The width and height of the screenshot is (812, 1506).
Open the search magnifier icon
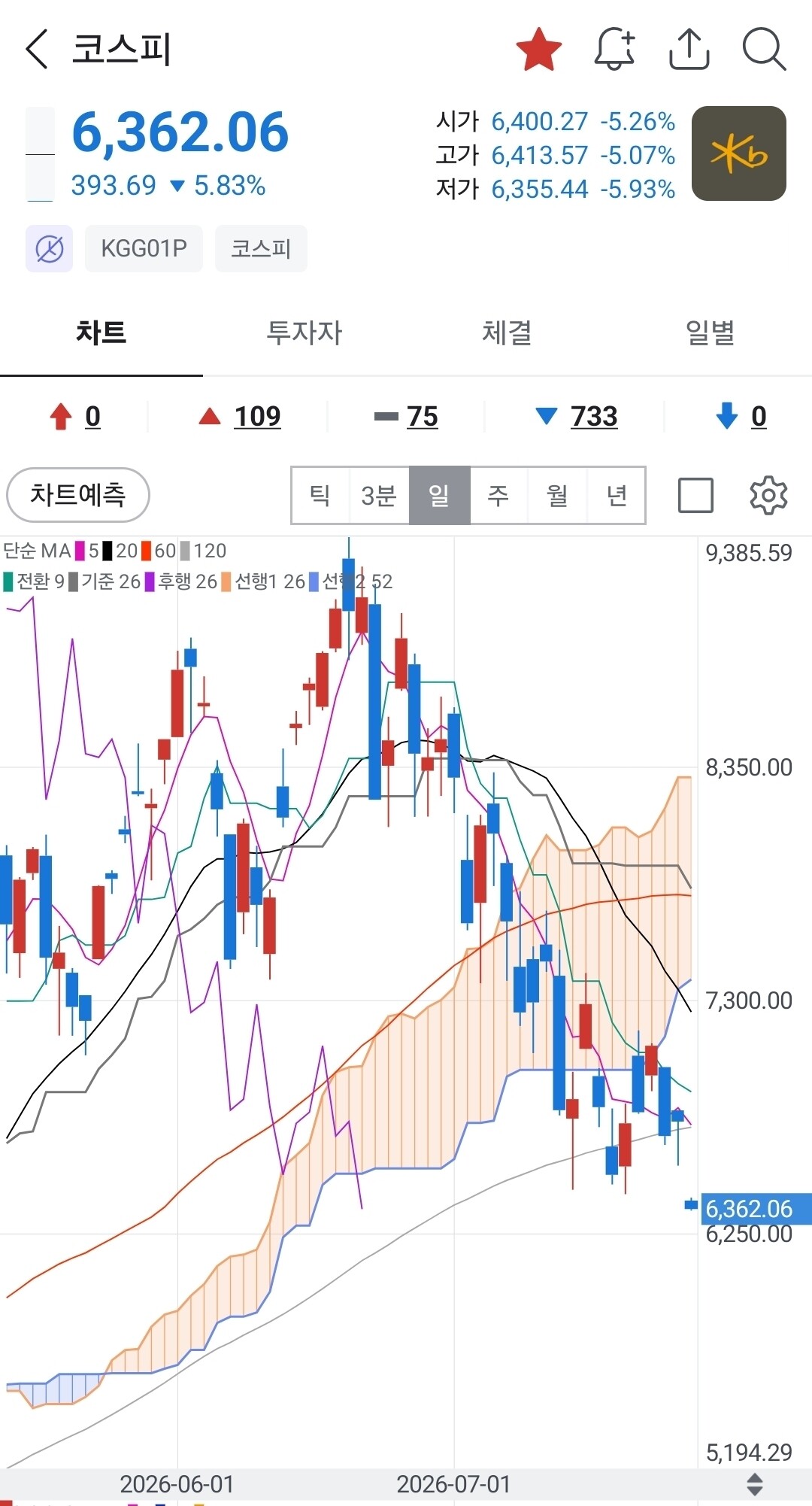point(764,50)
